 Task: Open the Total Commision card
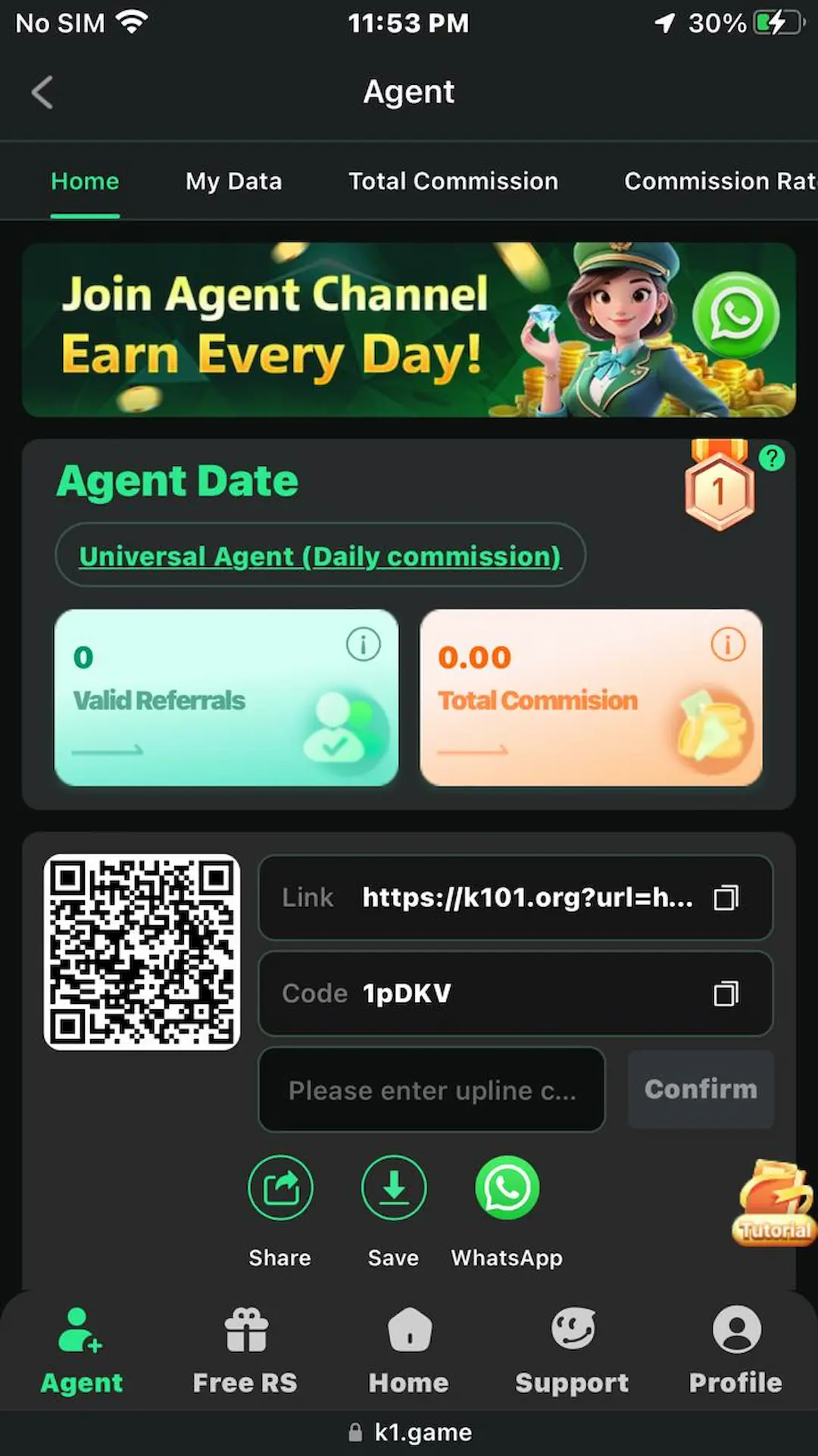point(591,698)
